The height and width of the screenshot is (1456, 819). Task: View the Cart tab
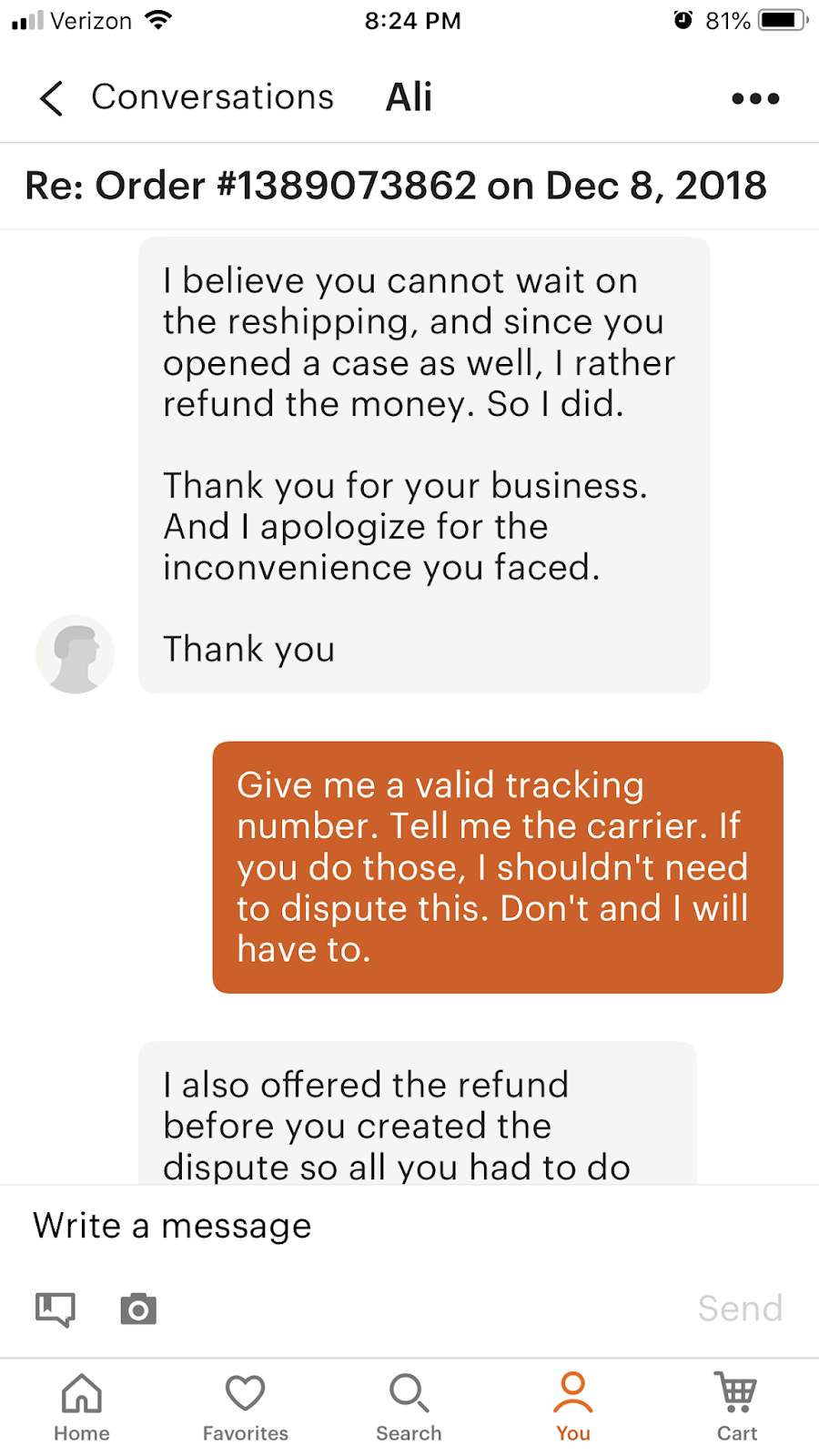[737, 1407]
